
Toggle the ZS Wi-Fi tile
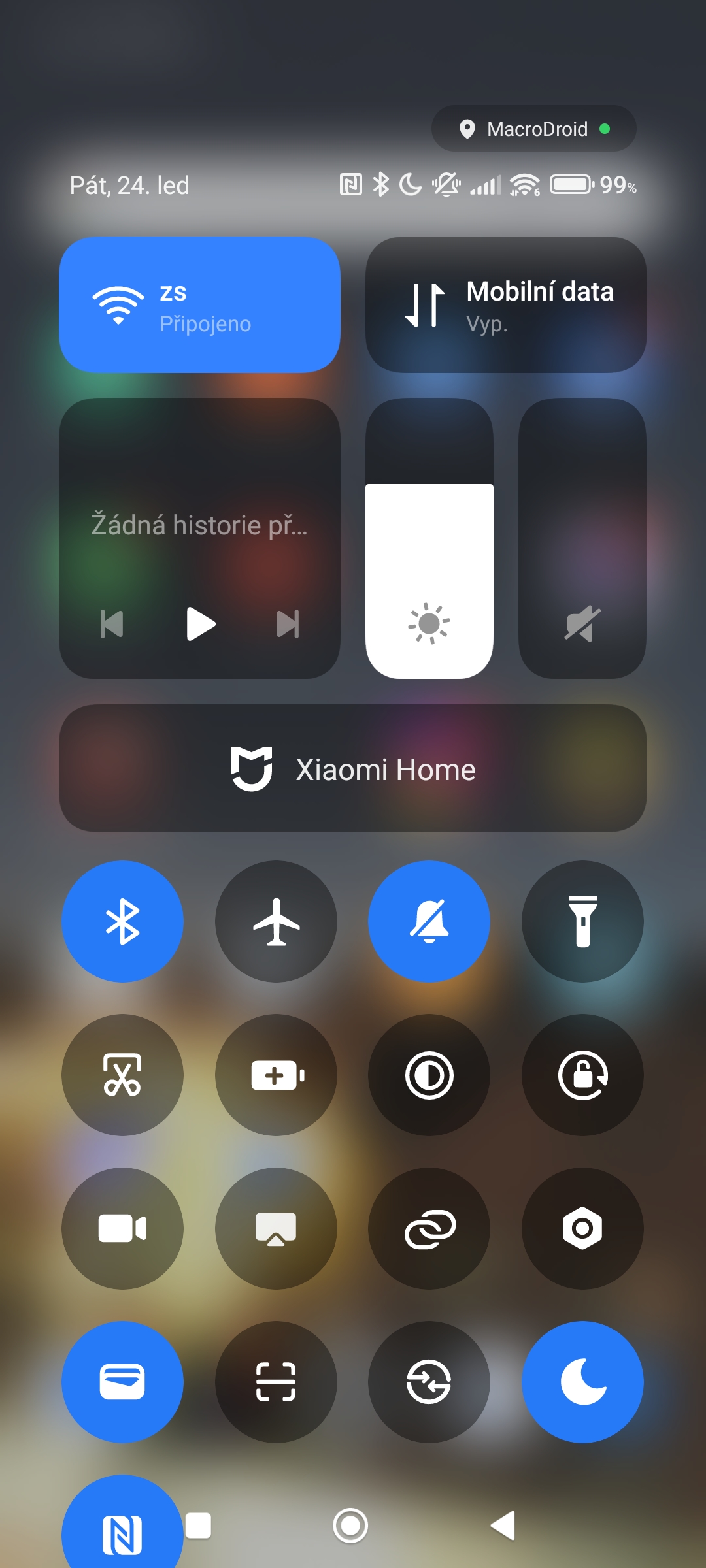tap(199, 304)
